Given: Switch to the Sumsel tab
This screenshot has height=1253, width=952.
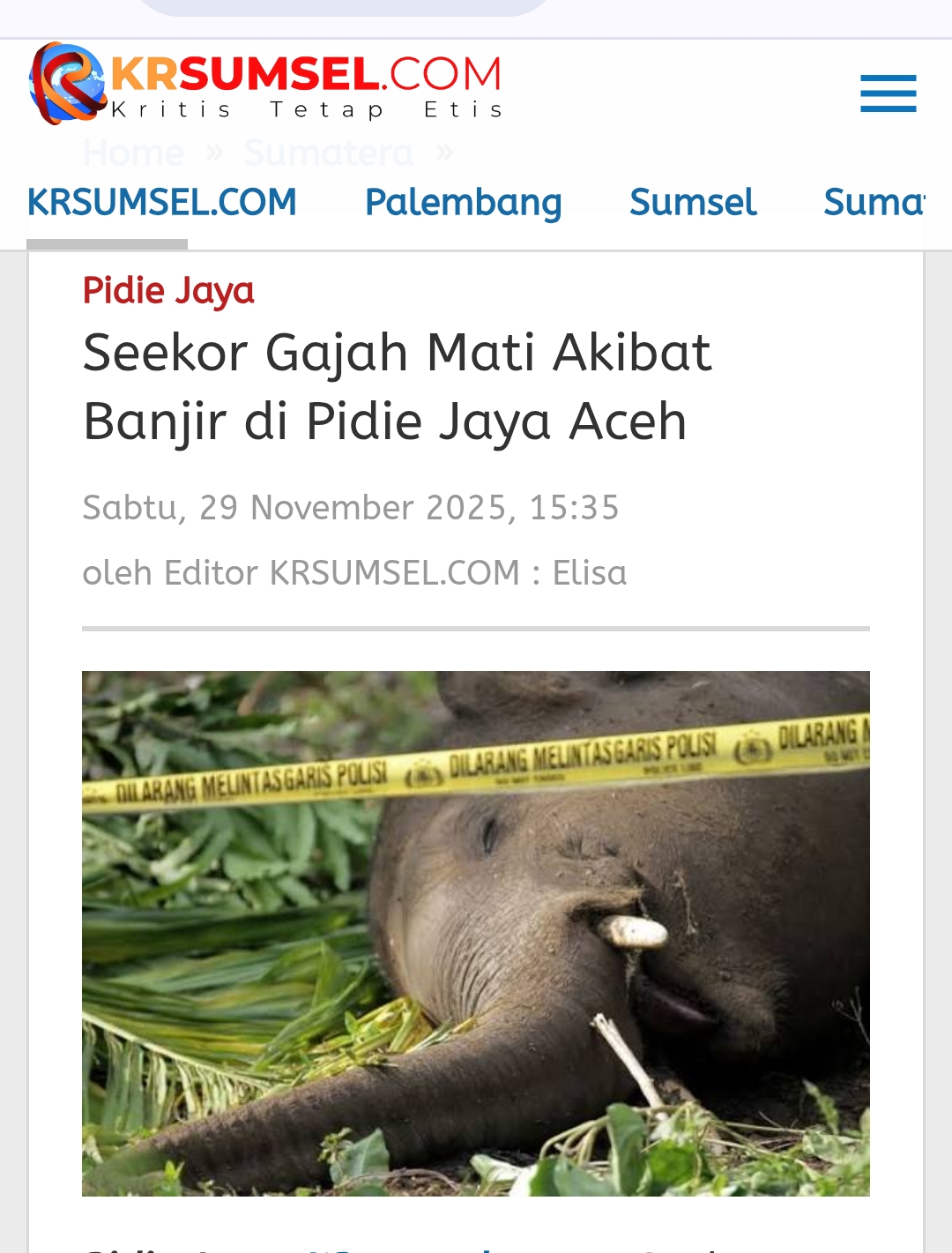Looking at the screenshot, I should pyautogui.click(x=693, y=203).
